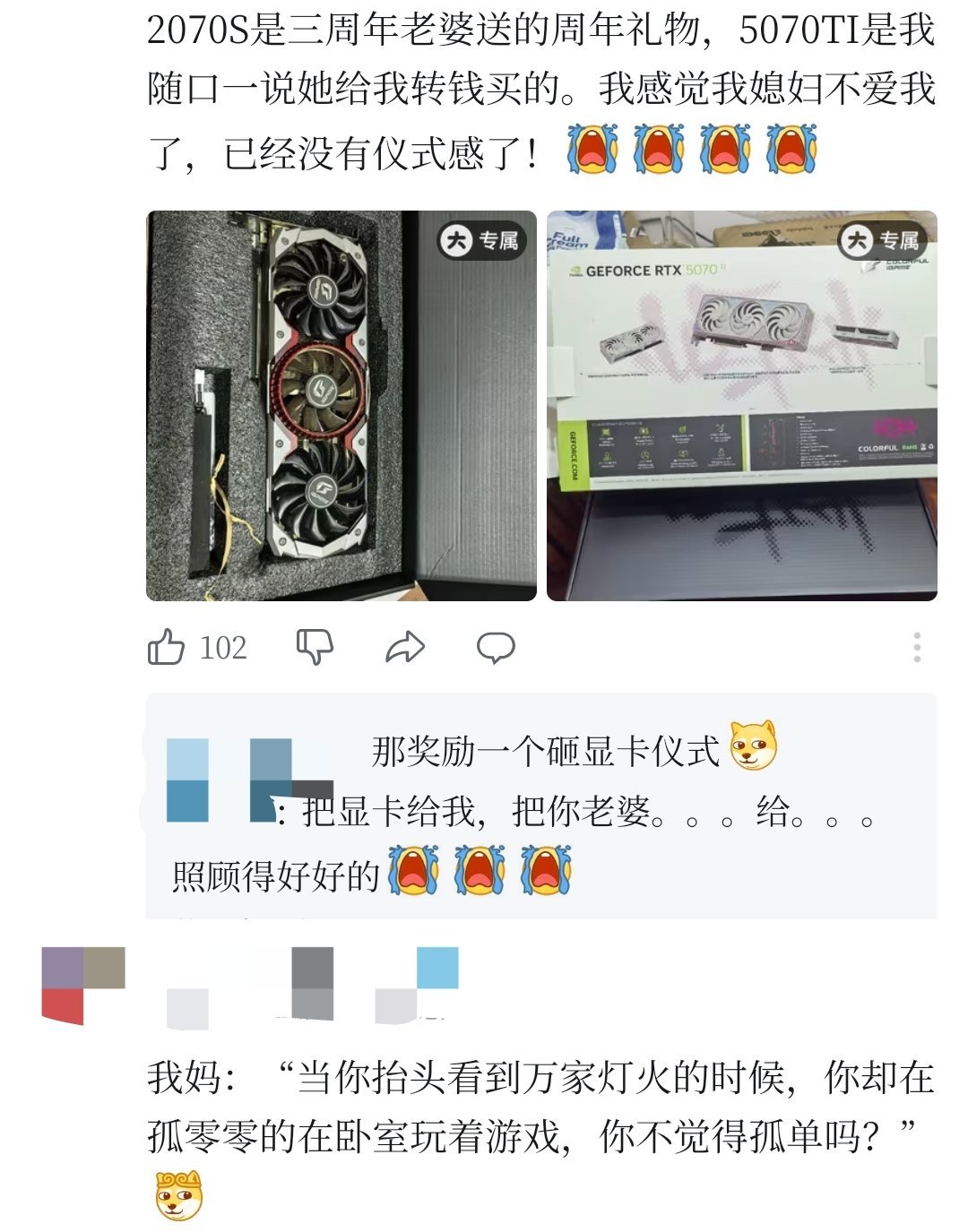The width and height of the screenshot is (968, 1232).
Task: Like the comment with 102 likes
Action: click(x=167, y=646)
